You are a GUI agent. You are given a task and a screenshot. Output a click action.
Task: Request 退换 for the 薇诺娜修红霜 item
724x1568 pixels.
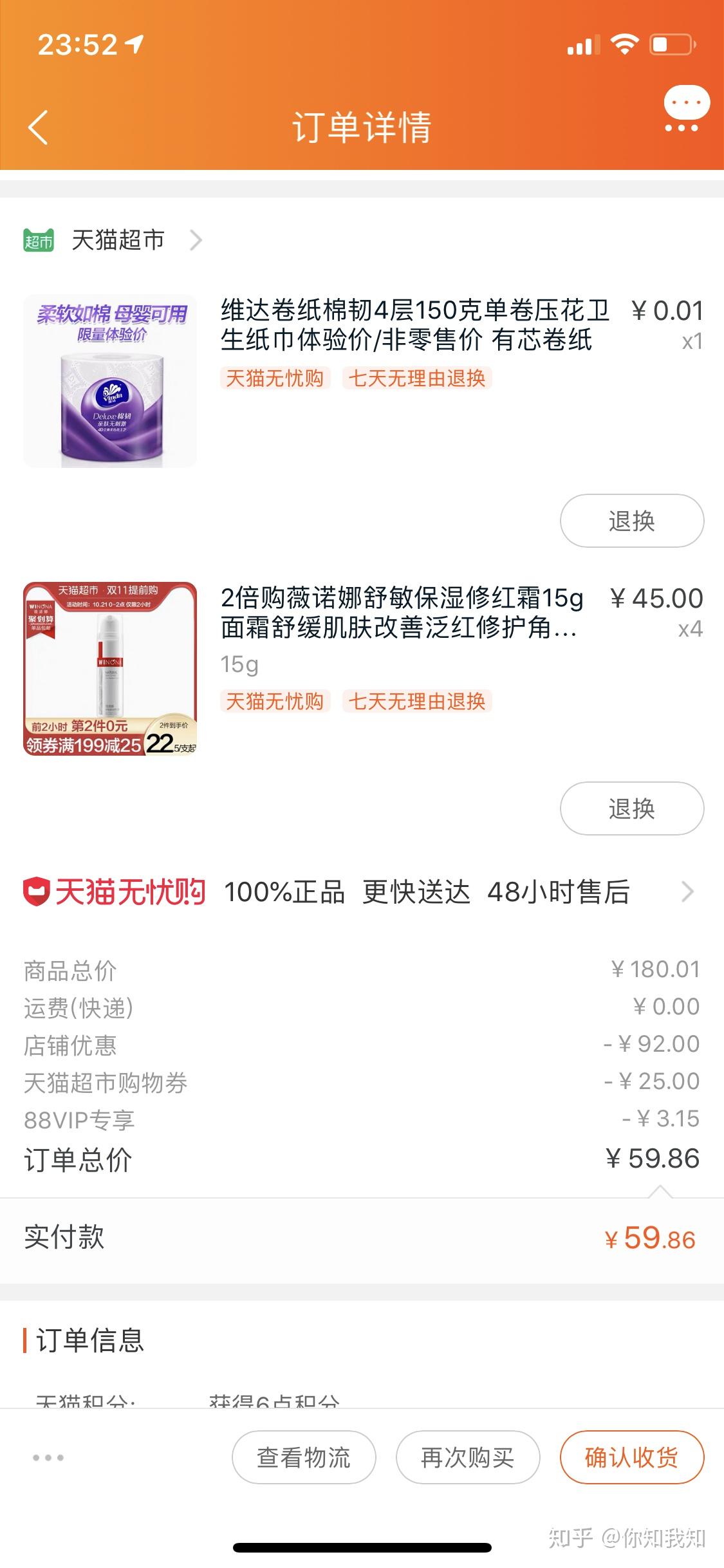pyautogui.click(x=631, y=808)
